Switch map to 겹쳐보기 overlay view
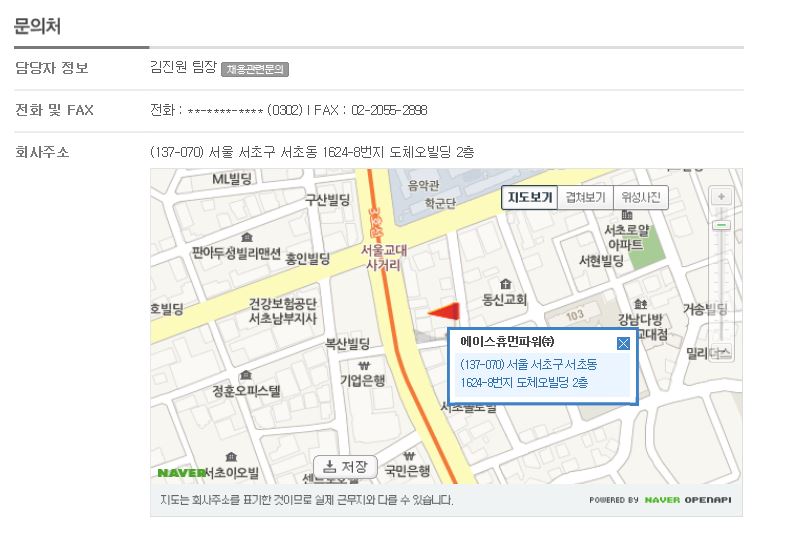Viewport: 799px width, 544px height. coord(585,197)
